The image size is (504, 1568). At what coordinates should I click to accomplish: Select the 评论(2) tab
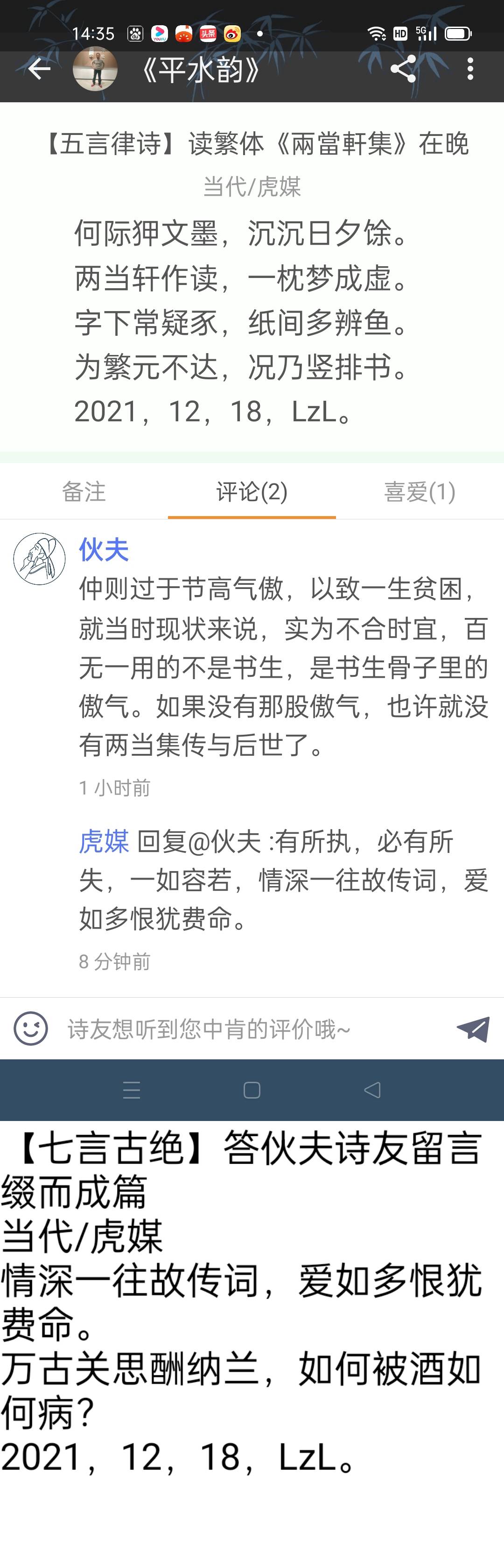point(252,491)
